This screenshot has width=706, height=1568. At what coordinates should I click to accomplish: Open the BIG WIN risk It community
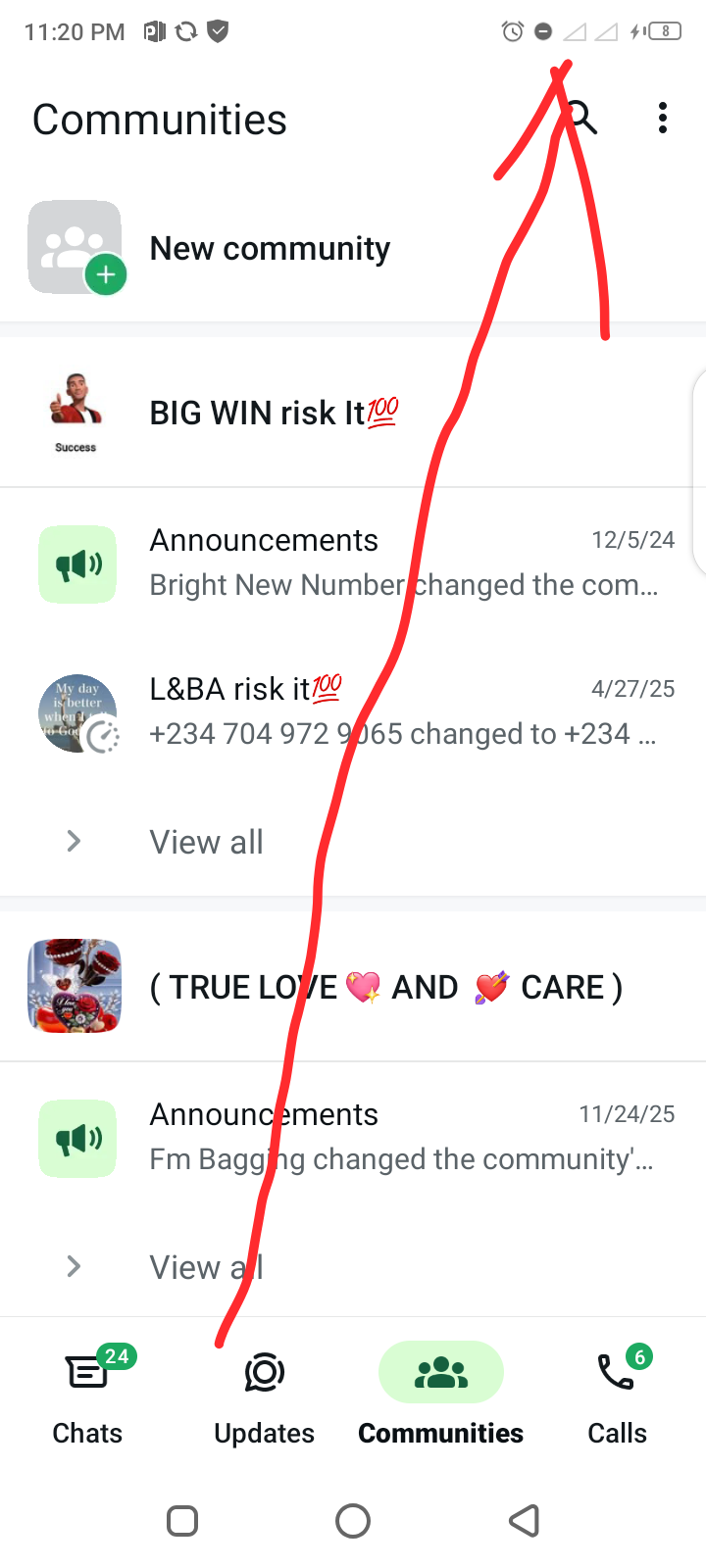point(275,413)
